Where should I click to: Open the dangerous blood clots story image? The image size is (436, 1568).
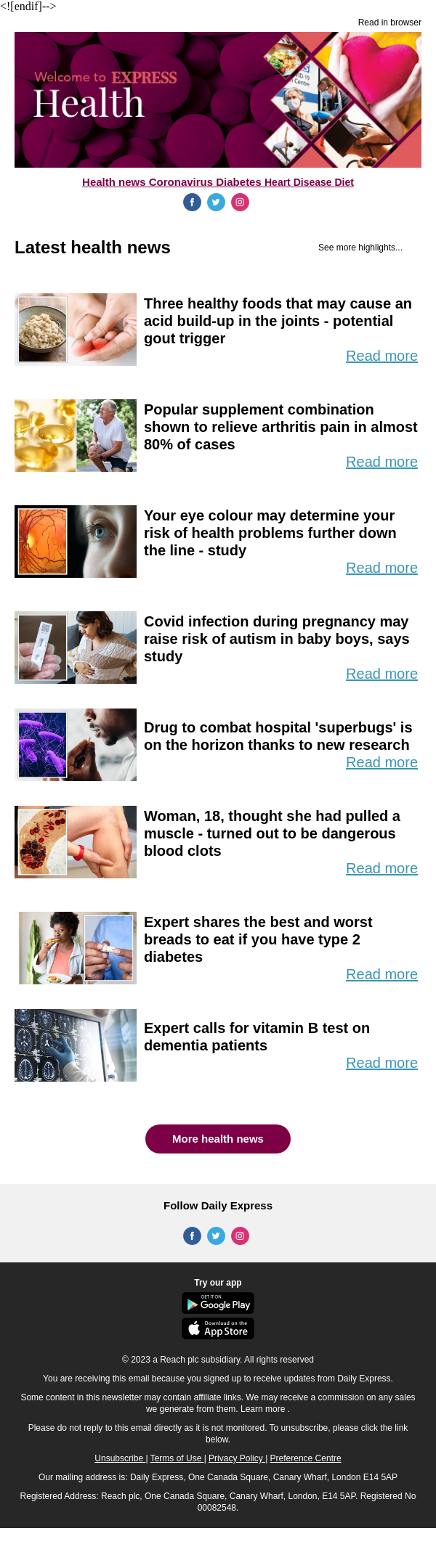point(76,842)
